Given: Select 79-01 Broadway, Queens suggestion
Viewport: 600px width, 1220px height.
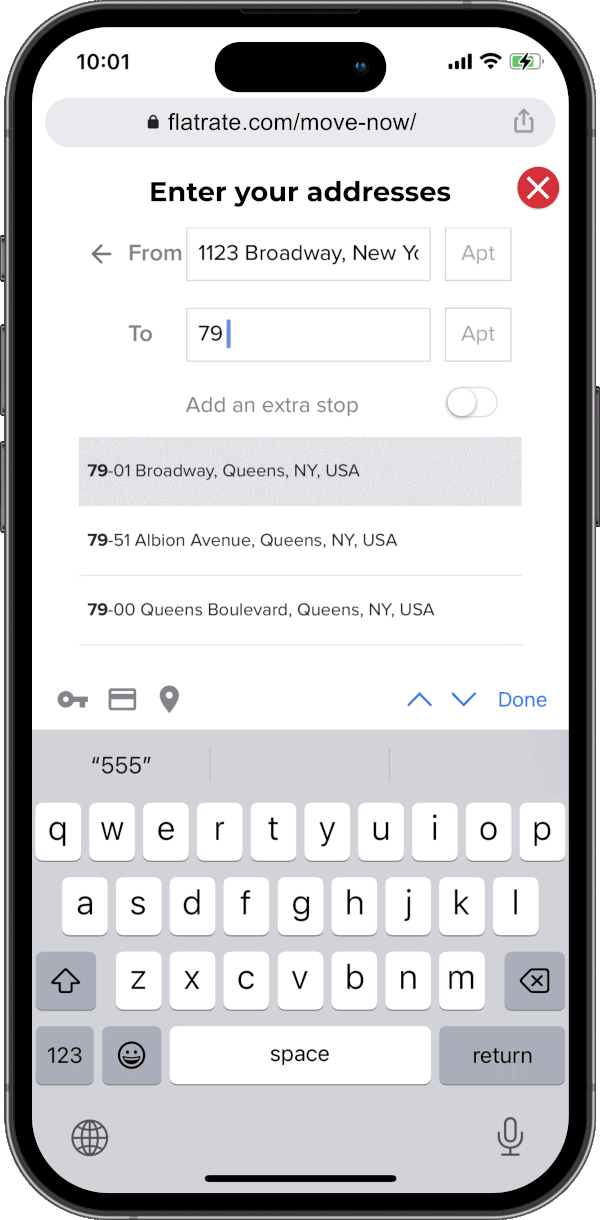Looking at the screenshot, I should click(x=300, y=471).
